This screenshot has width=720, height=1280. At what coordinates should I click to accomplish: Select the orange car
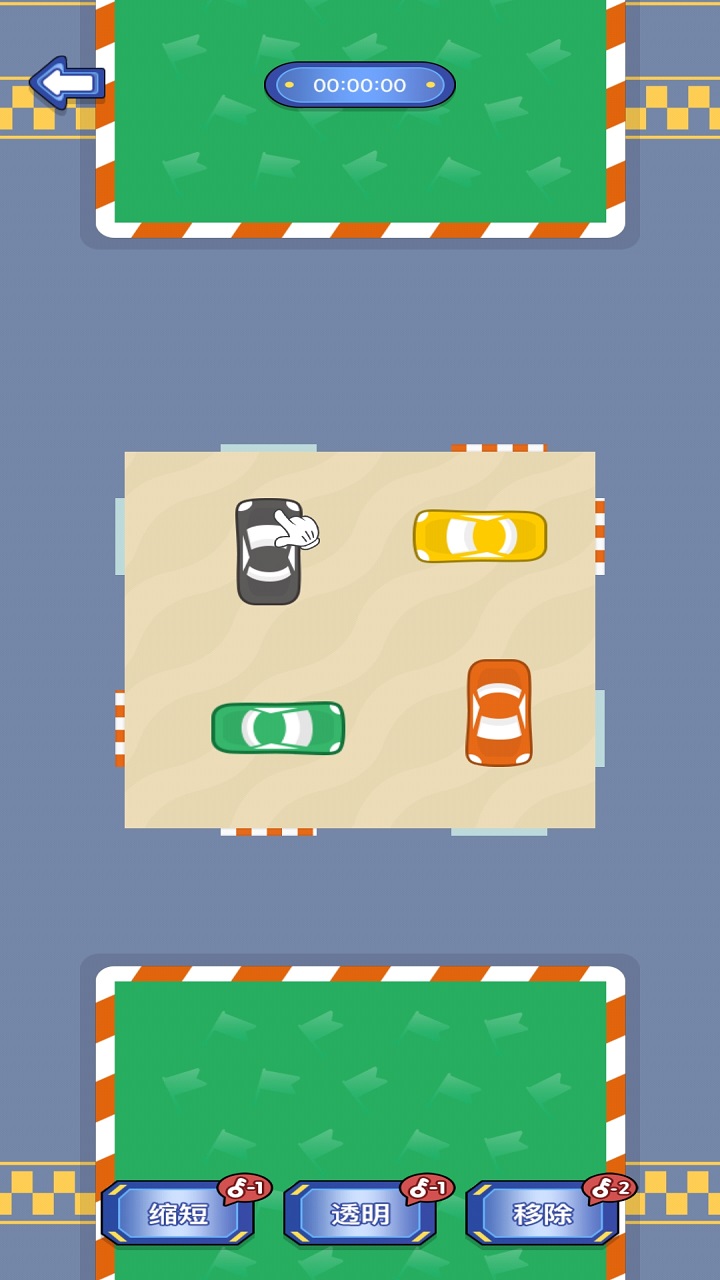pos(499,713)
